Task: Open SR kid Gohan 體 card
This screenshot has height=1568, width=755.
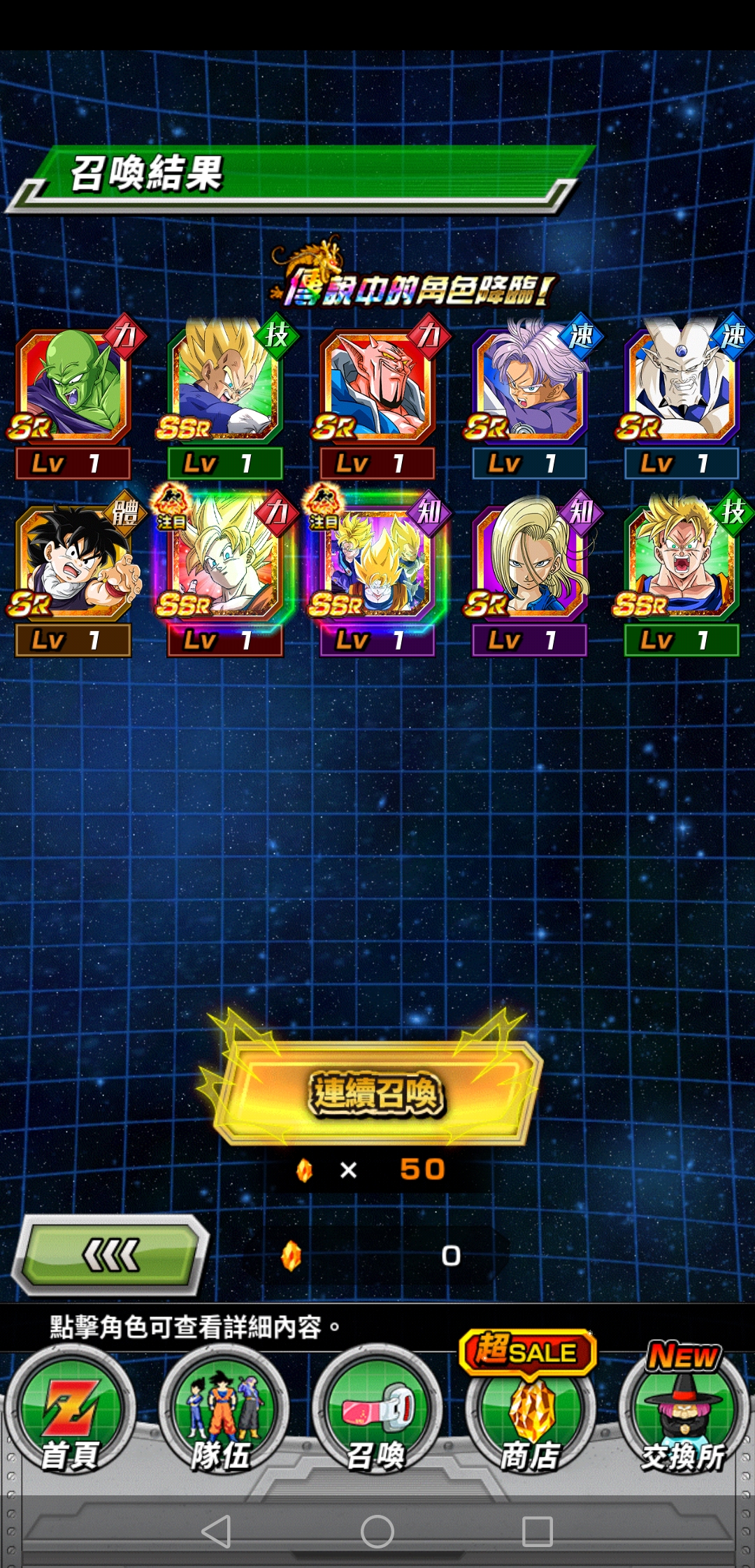Action: [x=73, y=565]
